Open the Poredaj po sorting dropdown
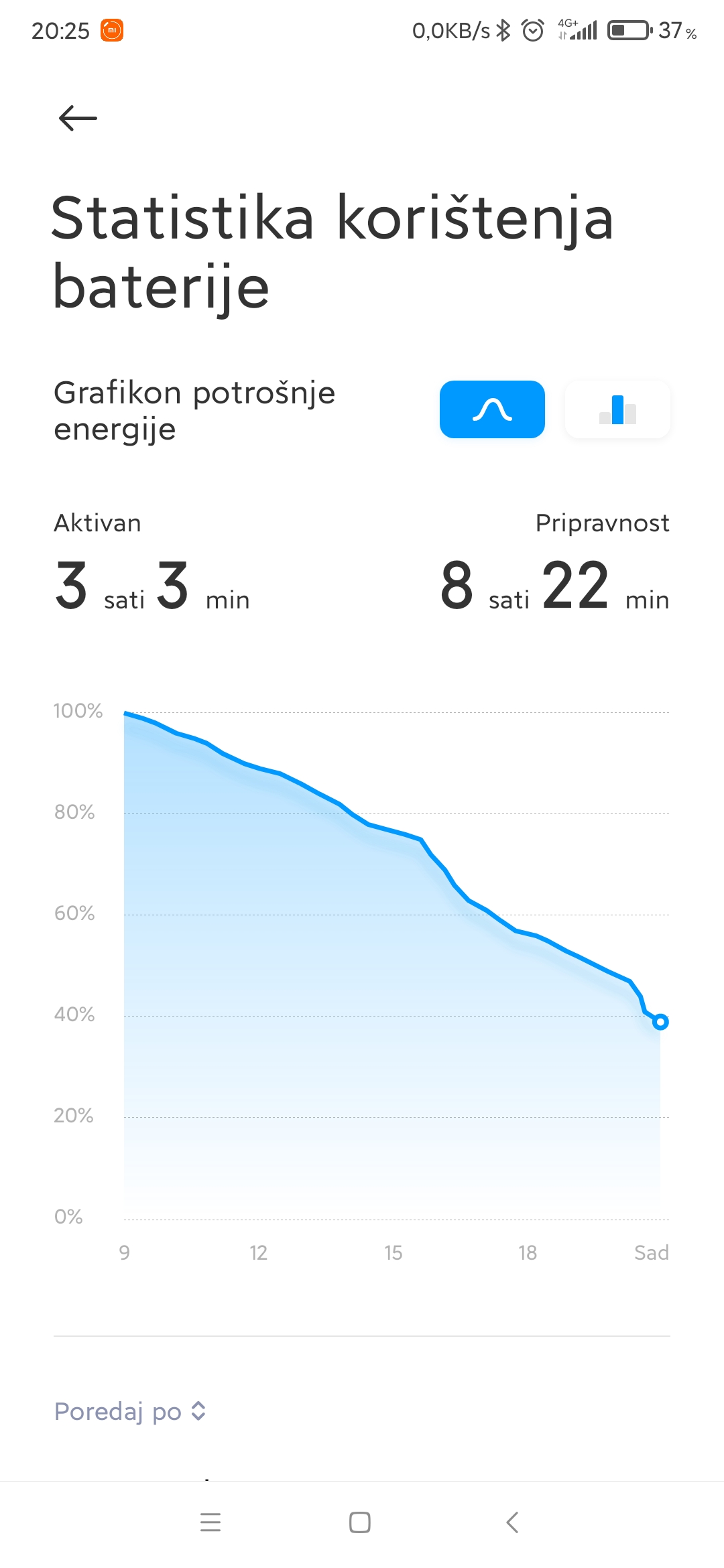This screenshot has height=1568, width=724. click(130, 1411)
